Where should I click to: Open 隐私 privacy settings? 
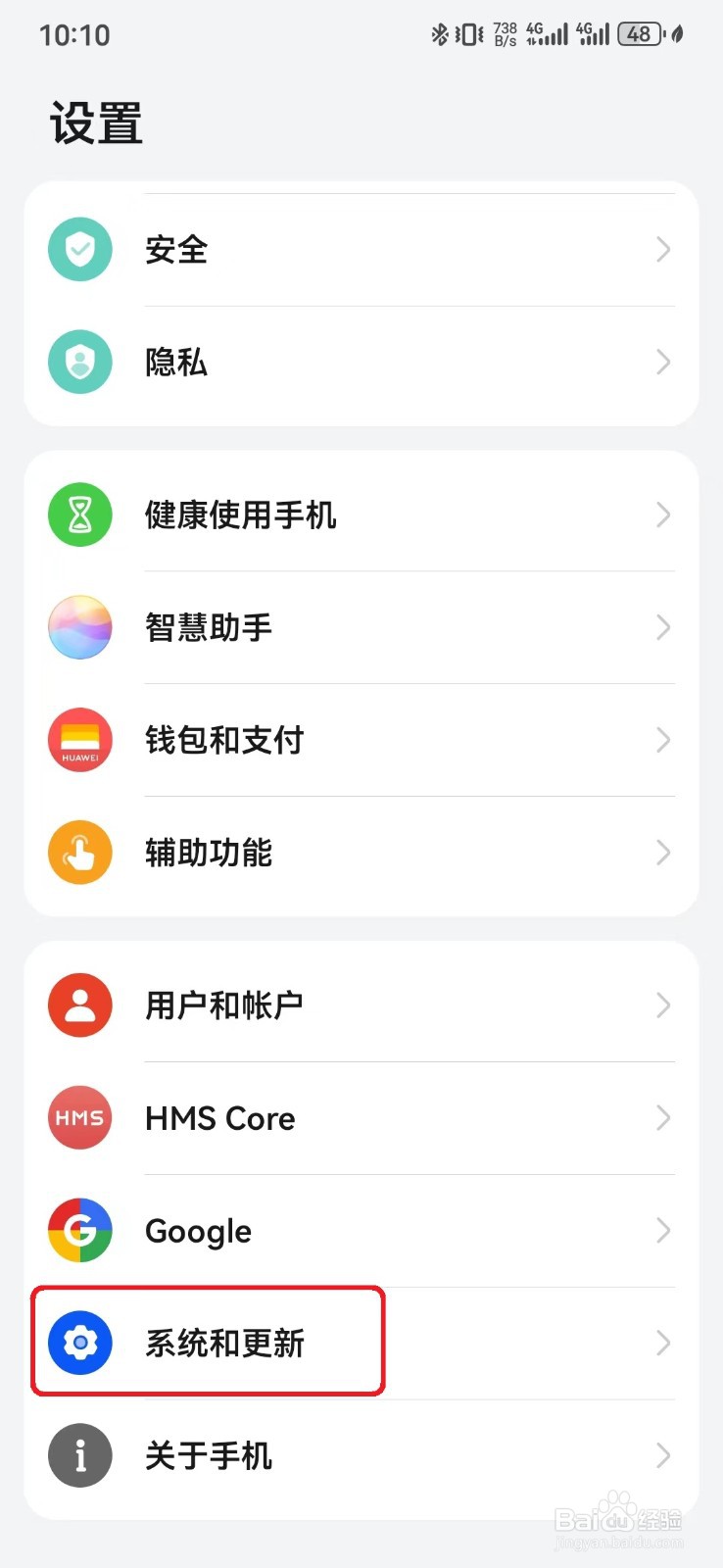tap(361, 363)
